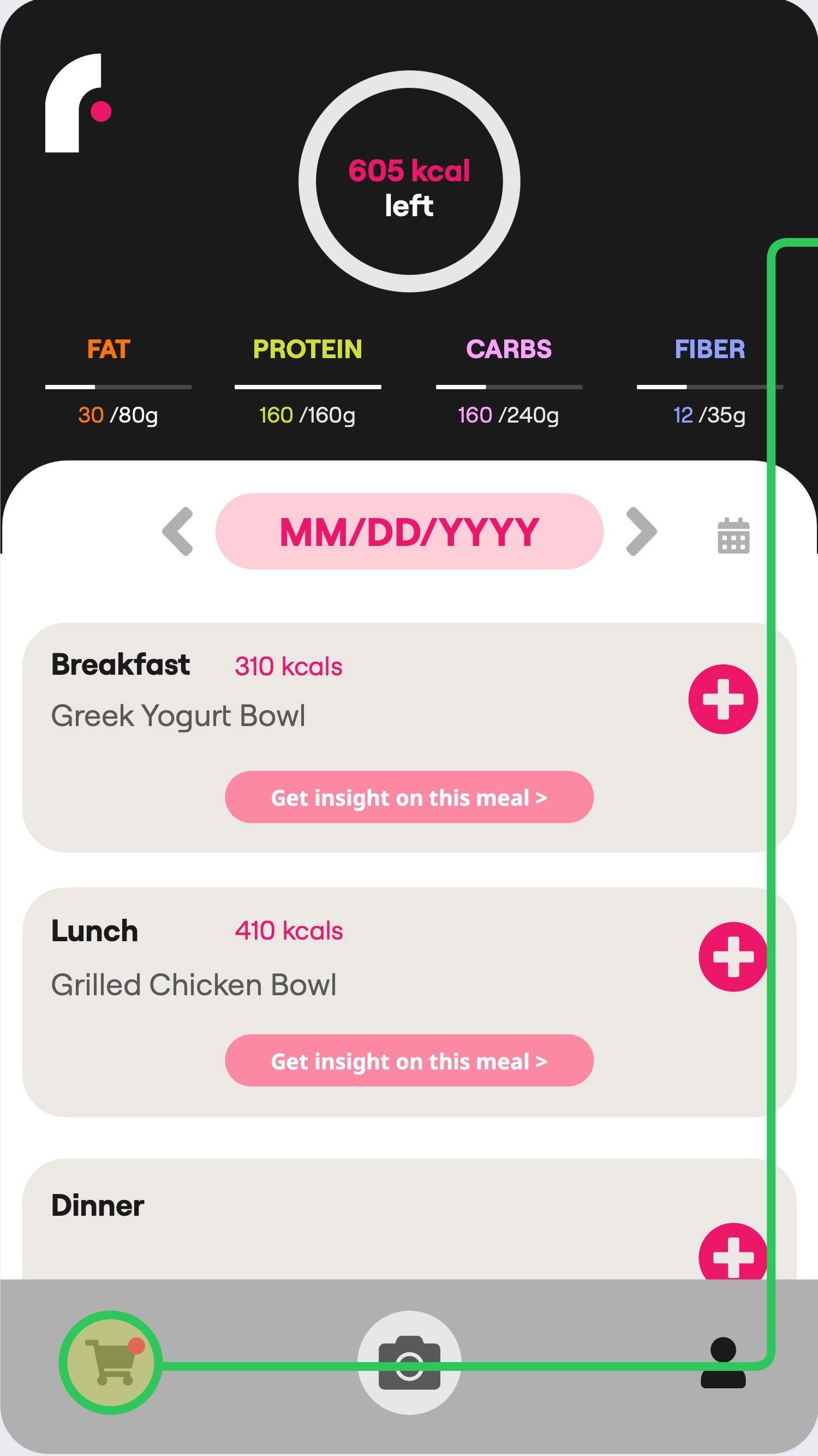Open the camera to scan a meal
The image size is (818, 1456).
click(409, 1363)
